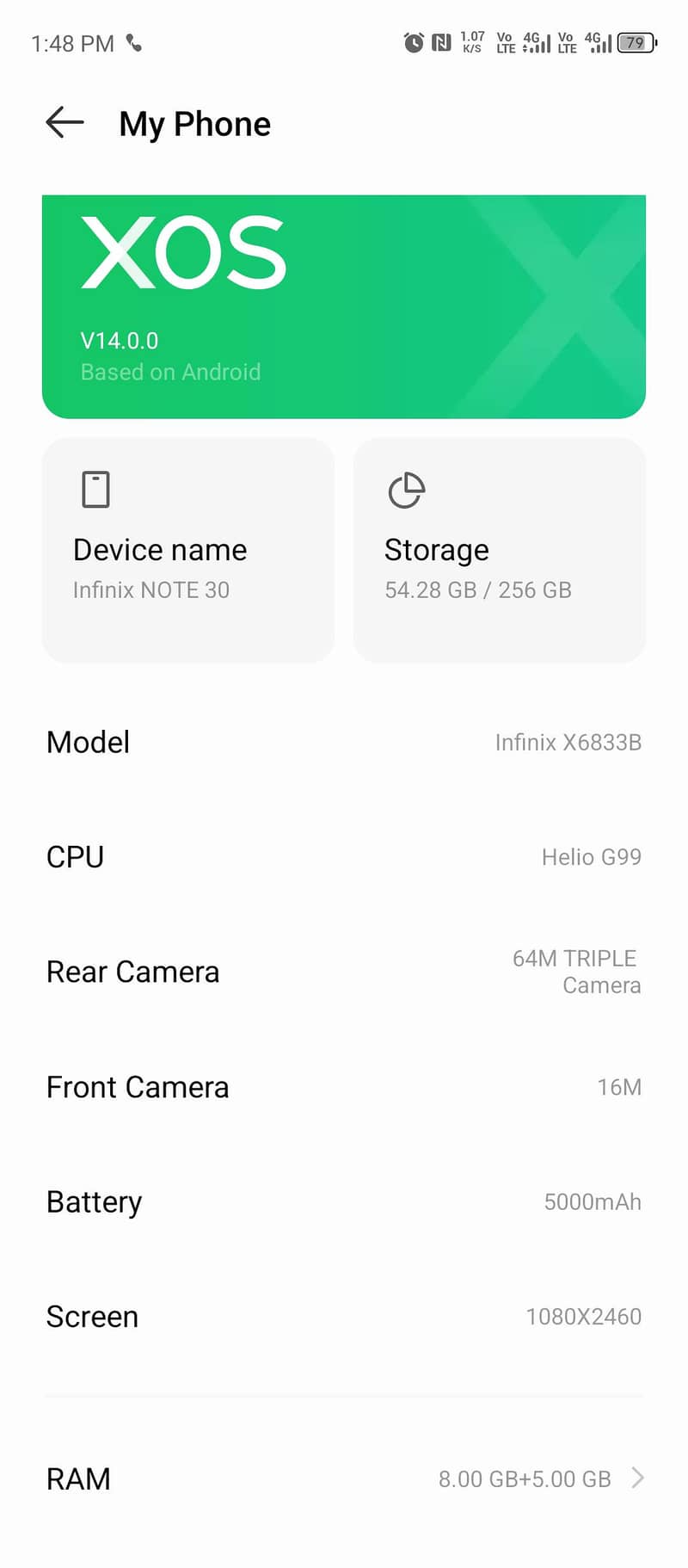Tap the phone icon on Device name card
Viewport: 688px width, 1568px height.
(x=95, y=489)
